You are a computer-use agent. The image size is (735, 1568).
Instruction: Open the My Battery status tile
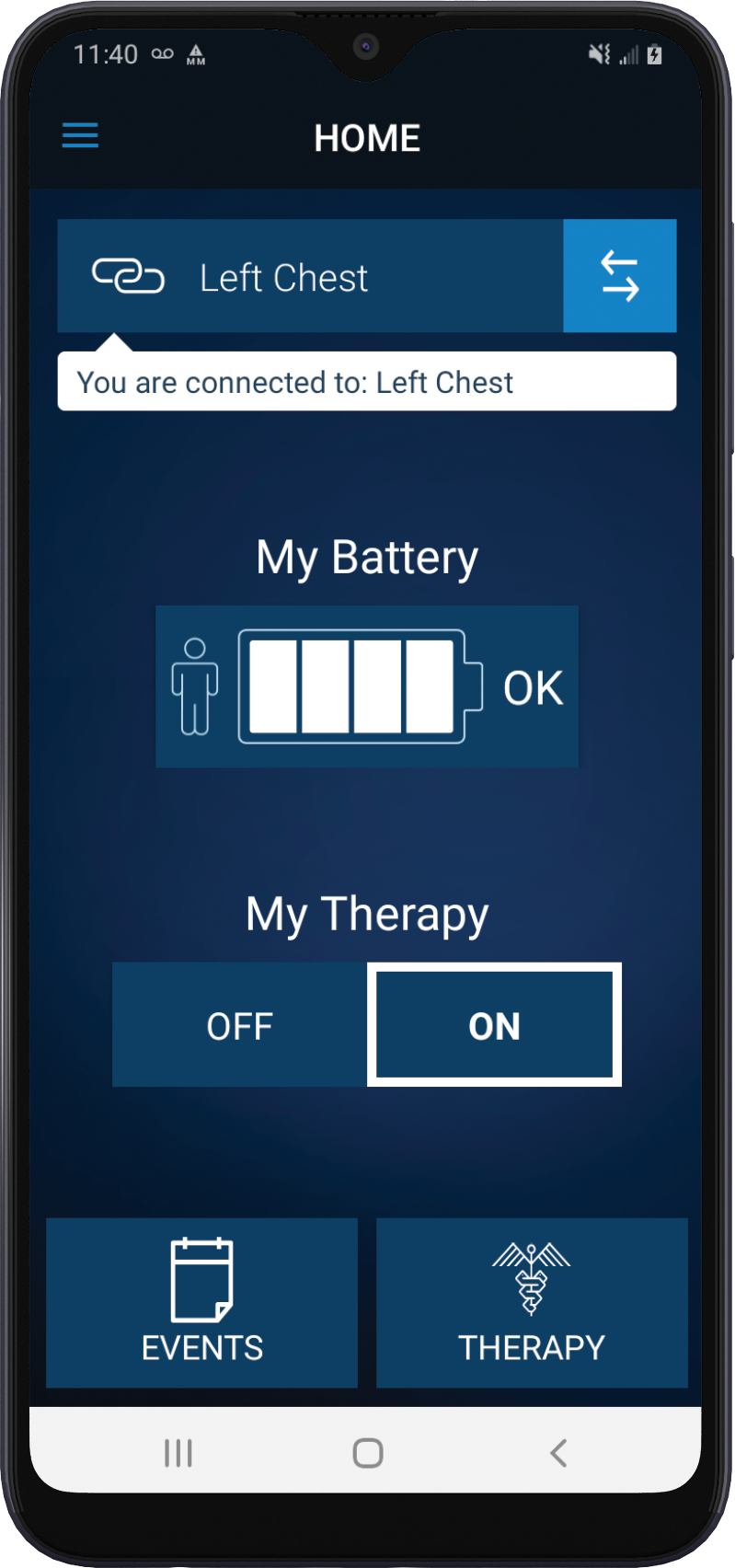pos(367,686)
